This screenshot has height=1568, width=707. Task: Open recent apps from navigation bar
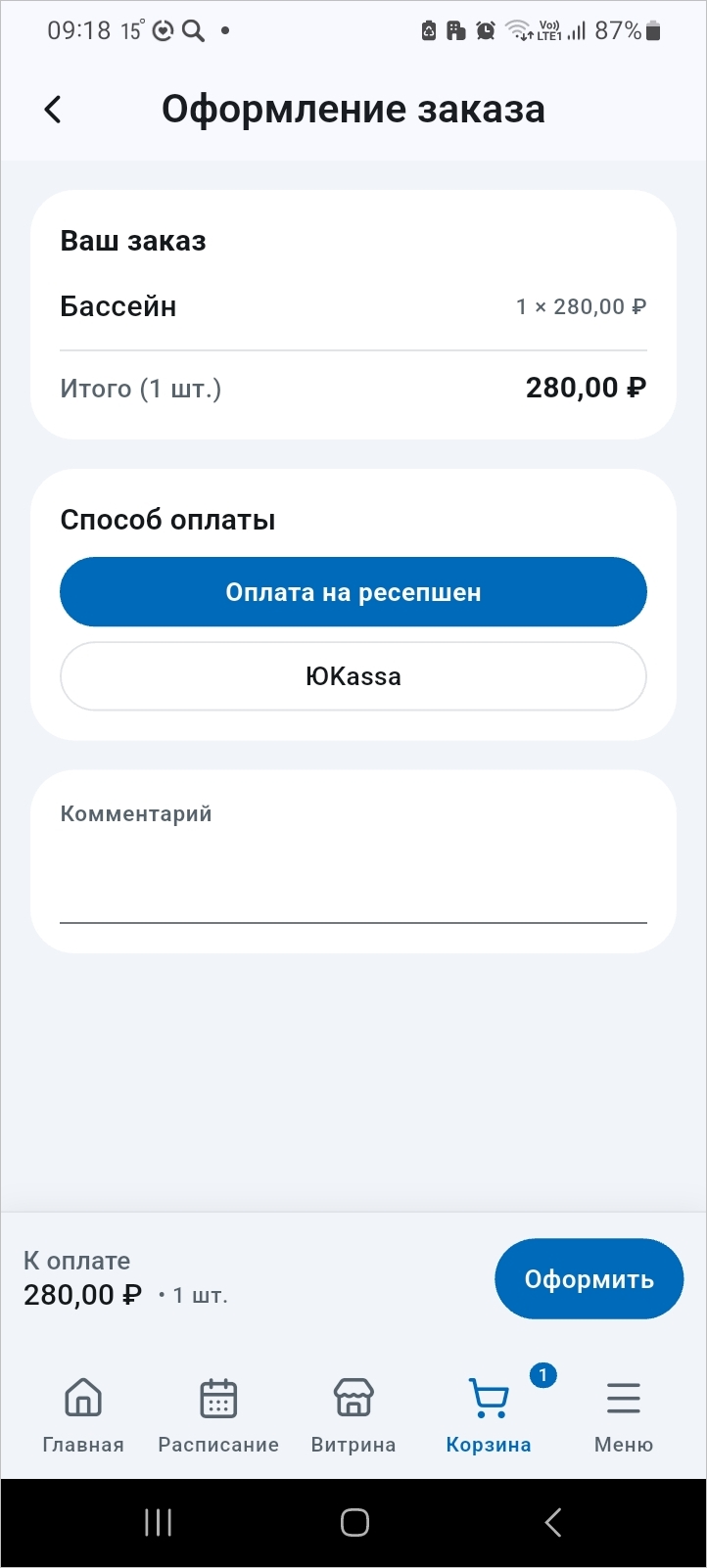pos(158,1522)
